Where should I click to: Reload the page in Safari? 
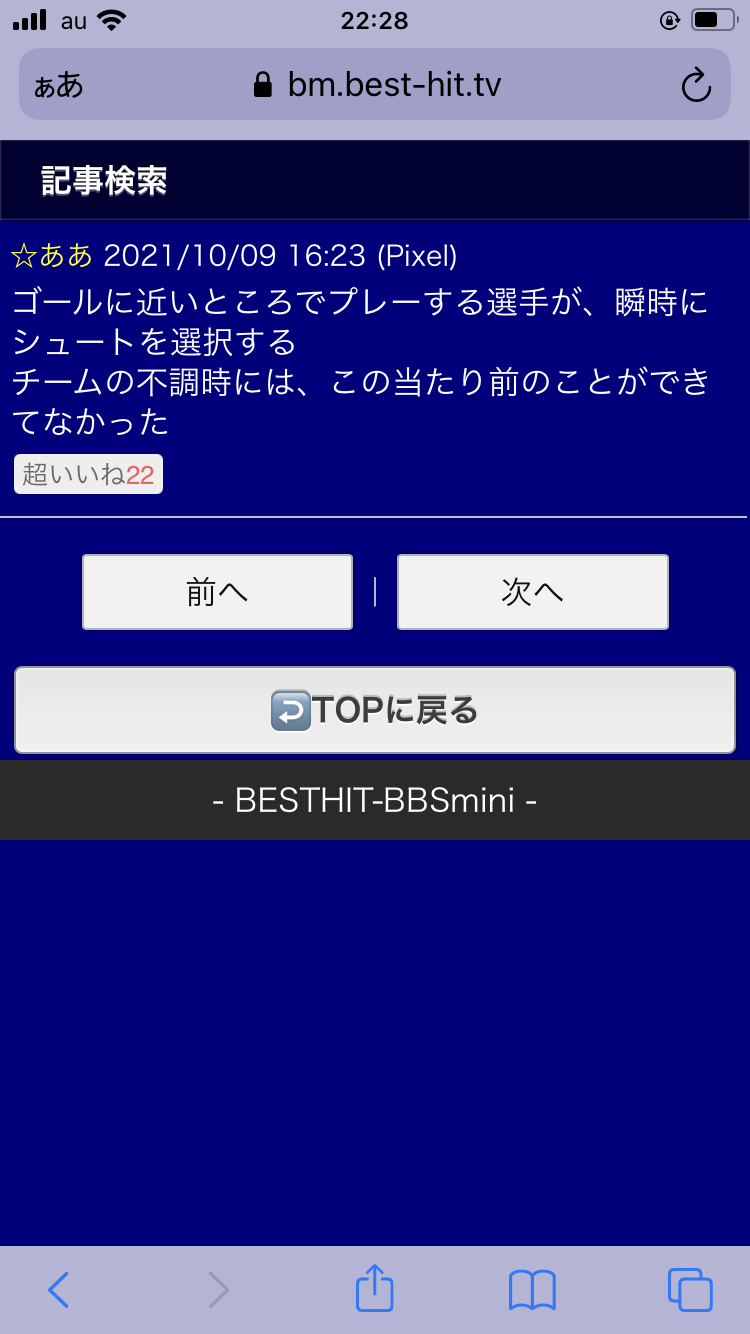695,86
